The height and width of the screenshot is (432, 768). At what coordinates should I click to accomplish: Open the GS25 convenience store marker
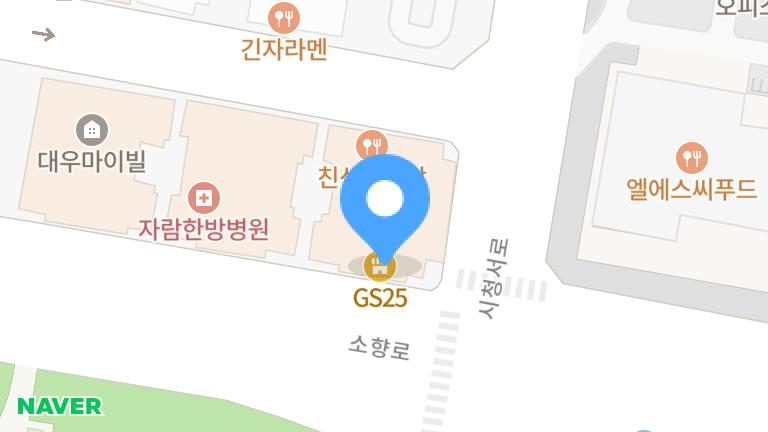380,267
